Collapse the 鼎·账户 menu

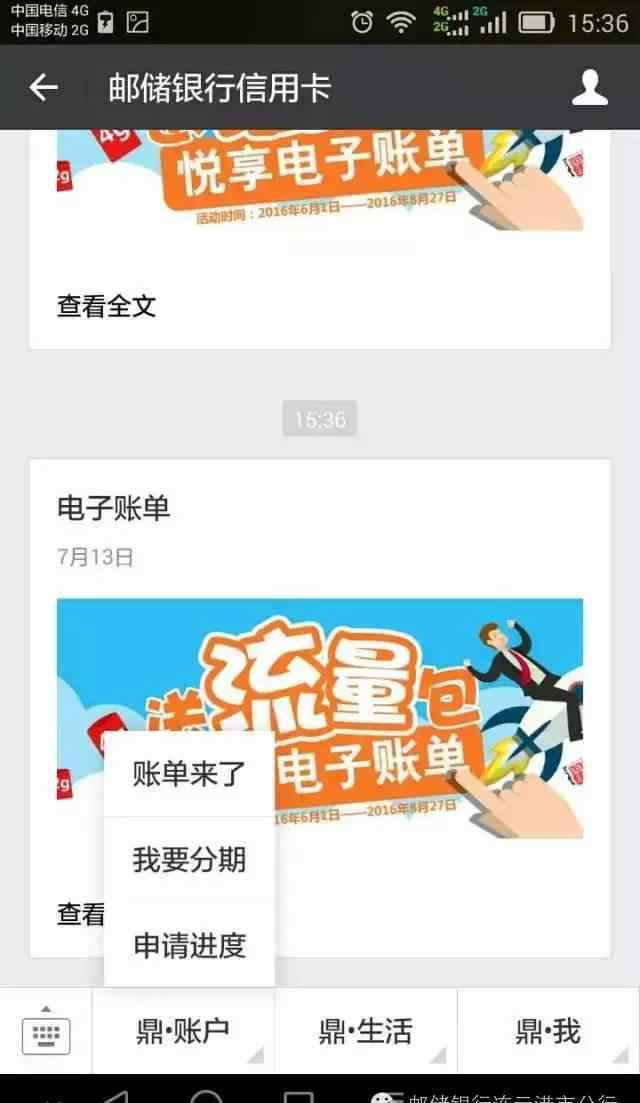pos(183,1031)
